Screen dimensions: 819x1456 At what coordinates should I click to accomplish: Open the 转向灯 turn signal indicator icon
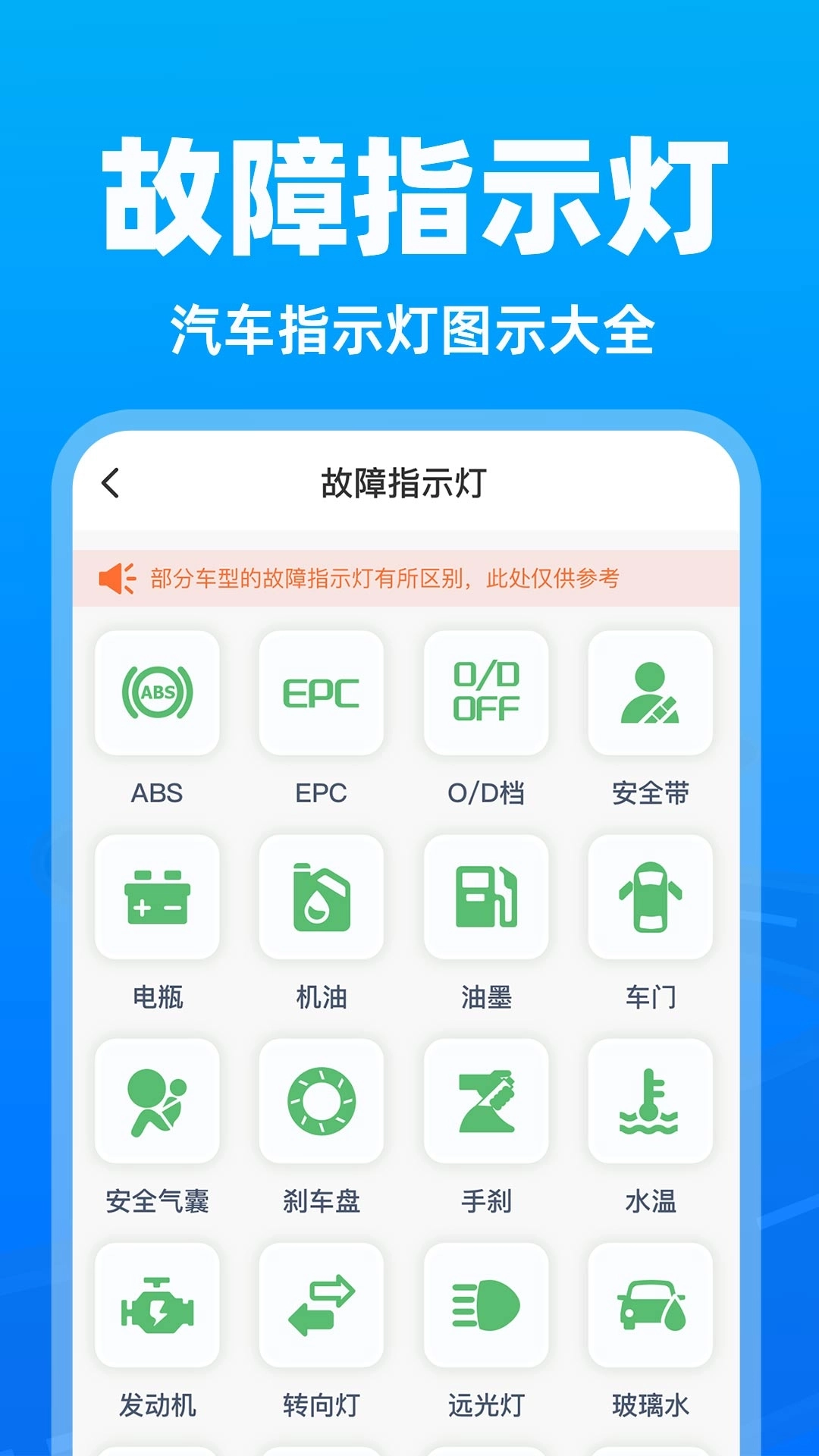pyautogui.click(x=320, y=1306)
